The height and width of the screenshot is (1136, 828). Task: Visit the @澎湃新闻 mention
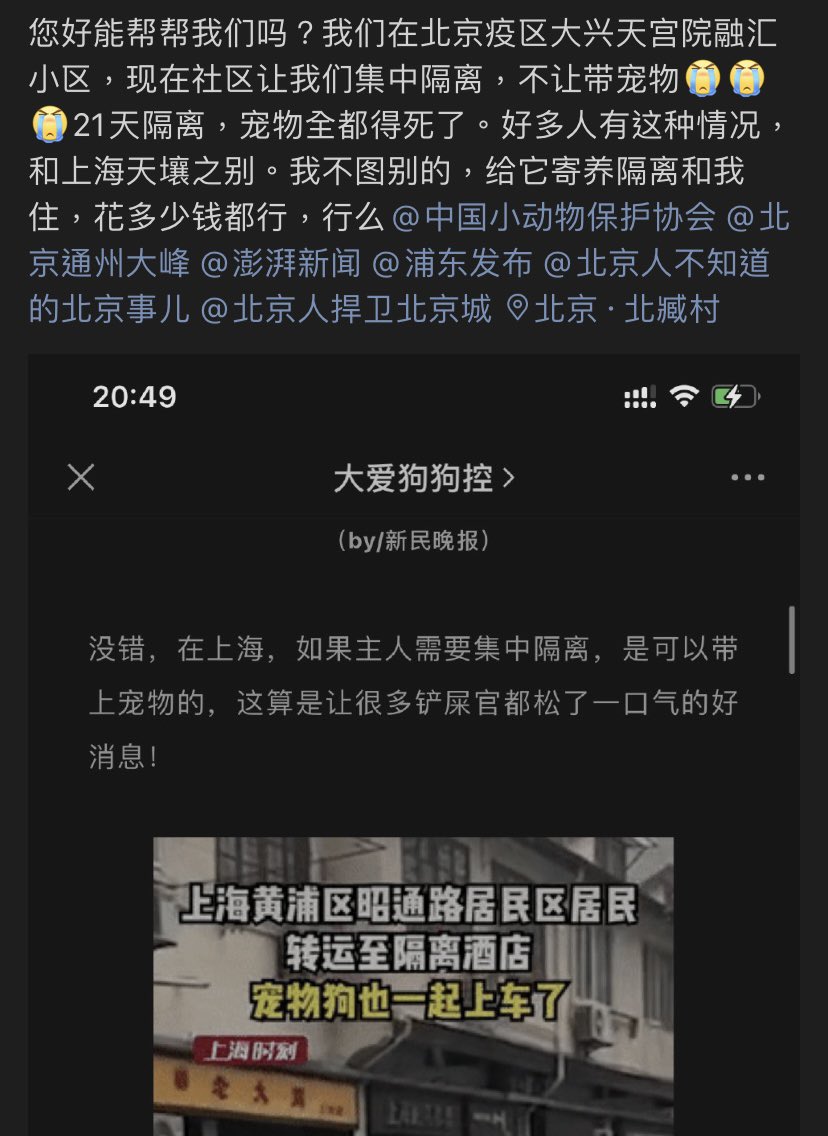point(281,264)
